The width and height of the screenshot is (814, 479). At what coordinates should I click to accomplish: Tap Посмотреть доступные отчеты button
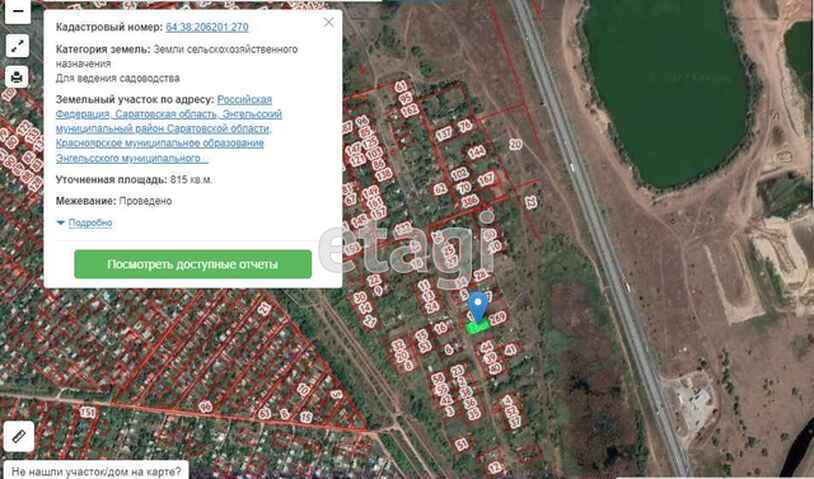tap(193, 264)
